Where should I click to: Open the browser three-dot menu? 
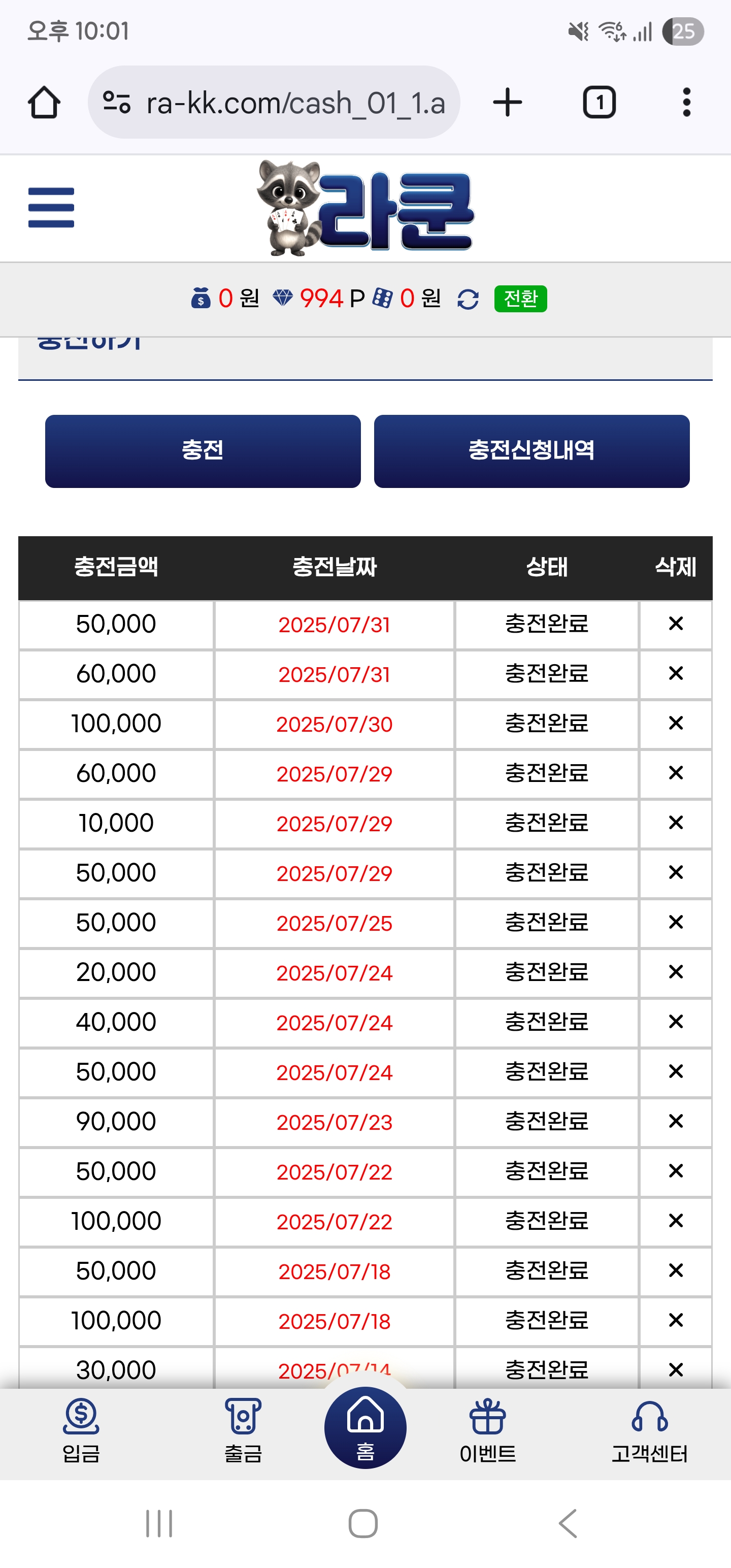pyautogui.click(x=686, y=102)
